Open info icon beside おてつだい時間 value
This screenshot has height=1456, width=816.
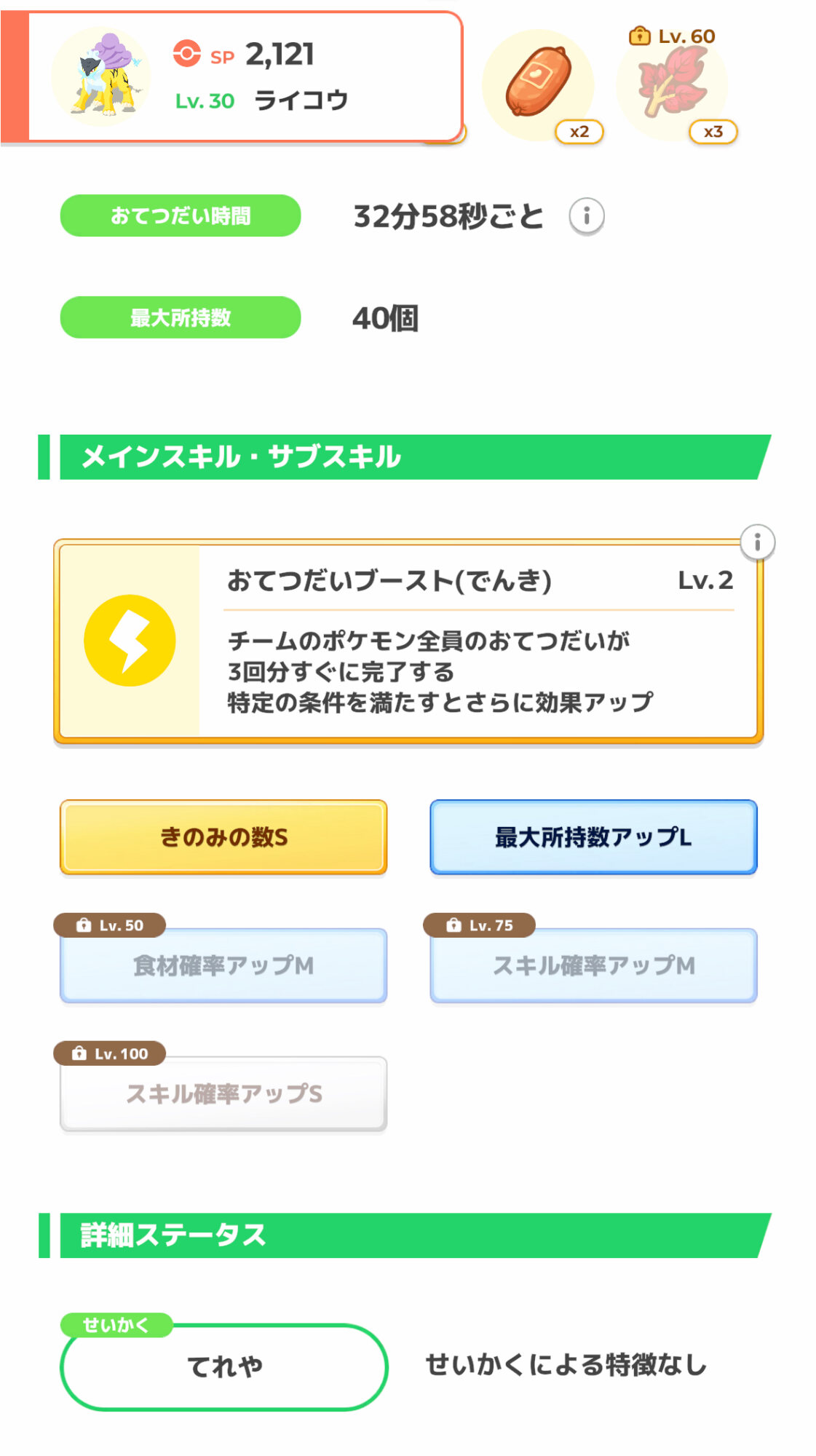(x=586, y=216)
